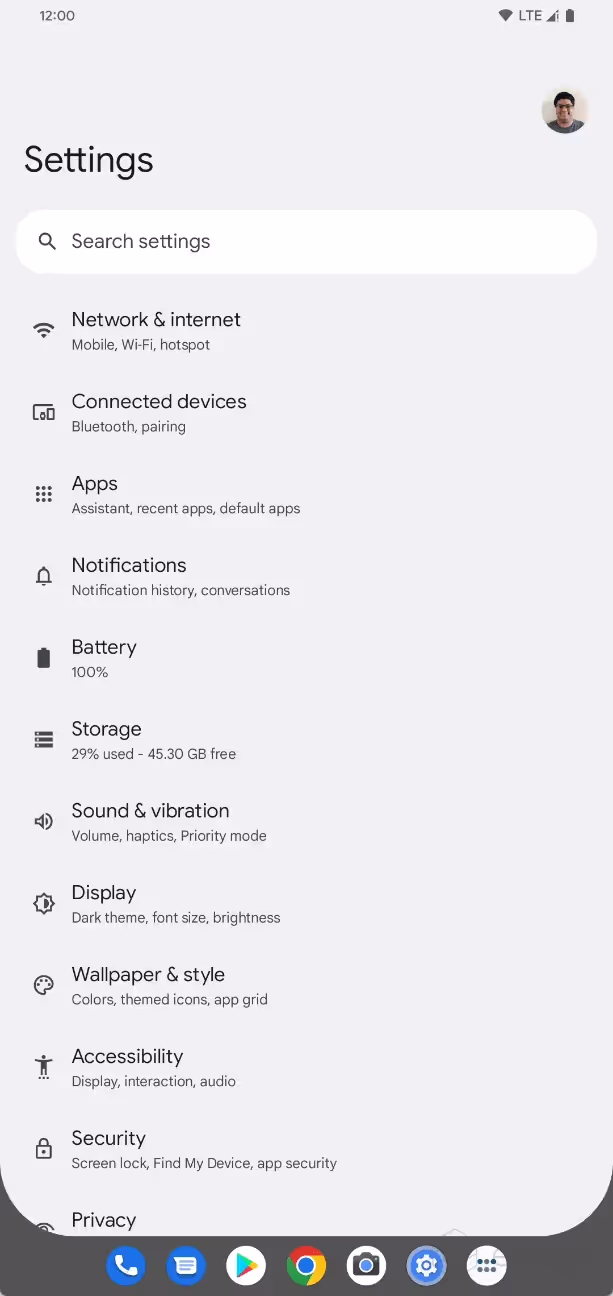
Task: View Battery details
Action: tap(306, 659)
